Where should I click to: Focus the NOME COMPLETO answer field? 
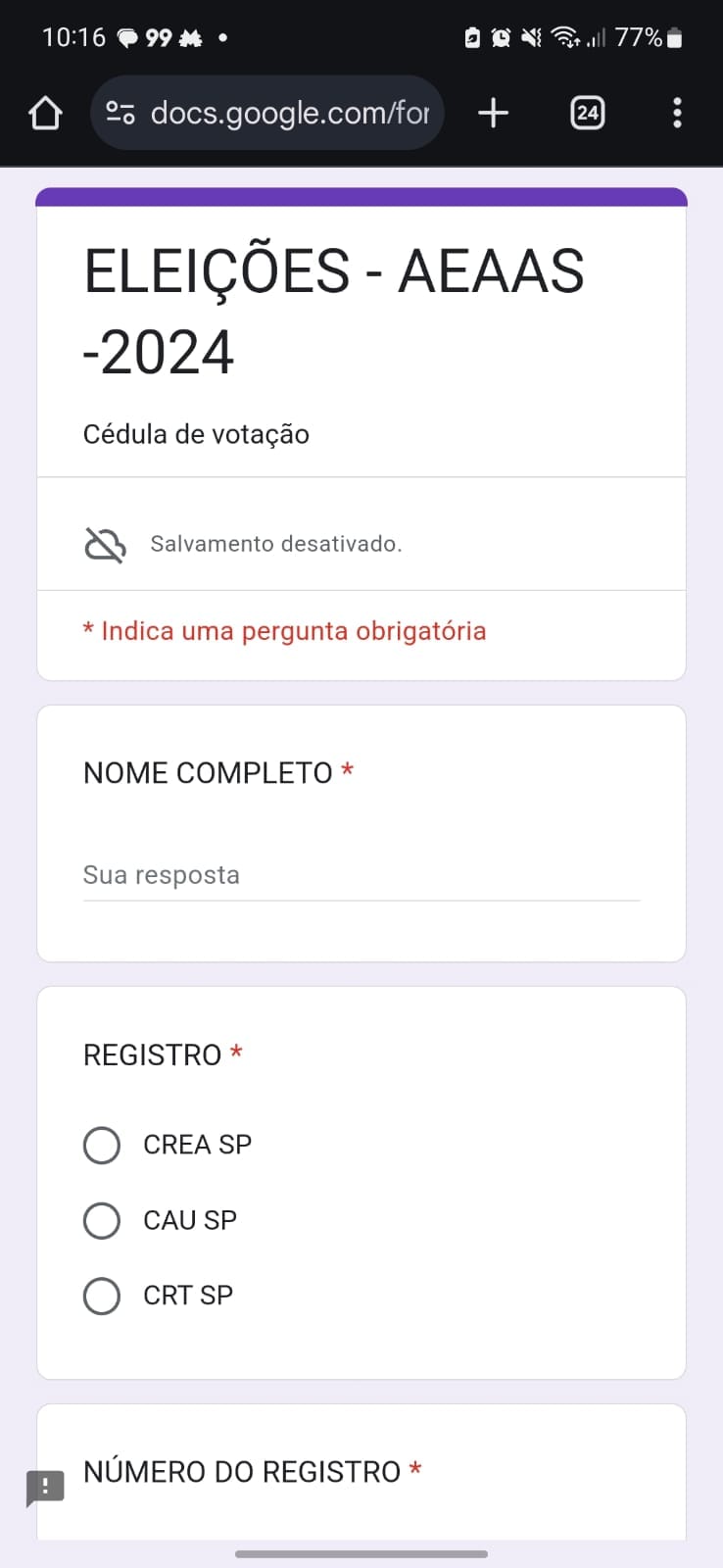(361, 875)
